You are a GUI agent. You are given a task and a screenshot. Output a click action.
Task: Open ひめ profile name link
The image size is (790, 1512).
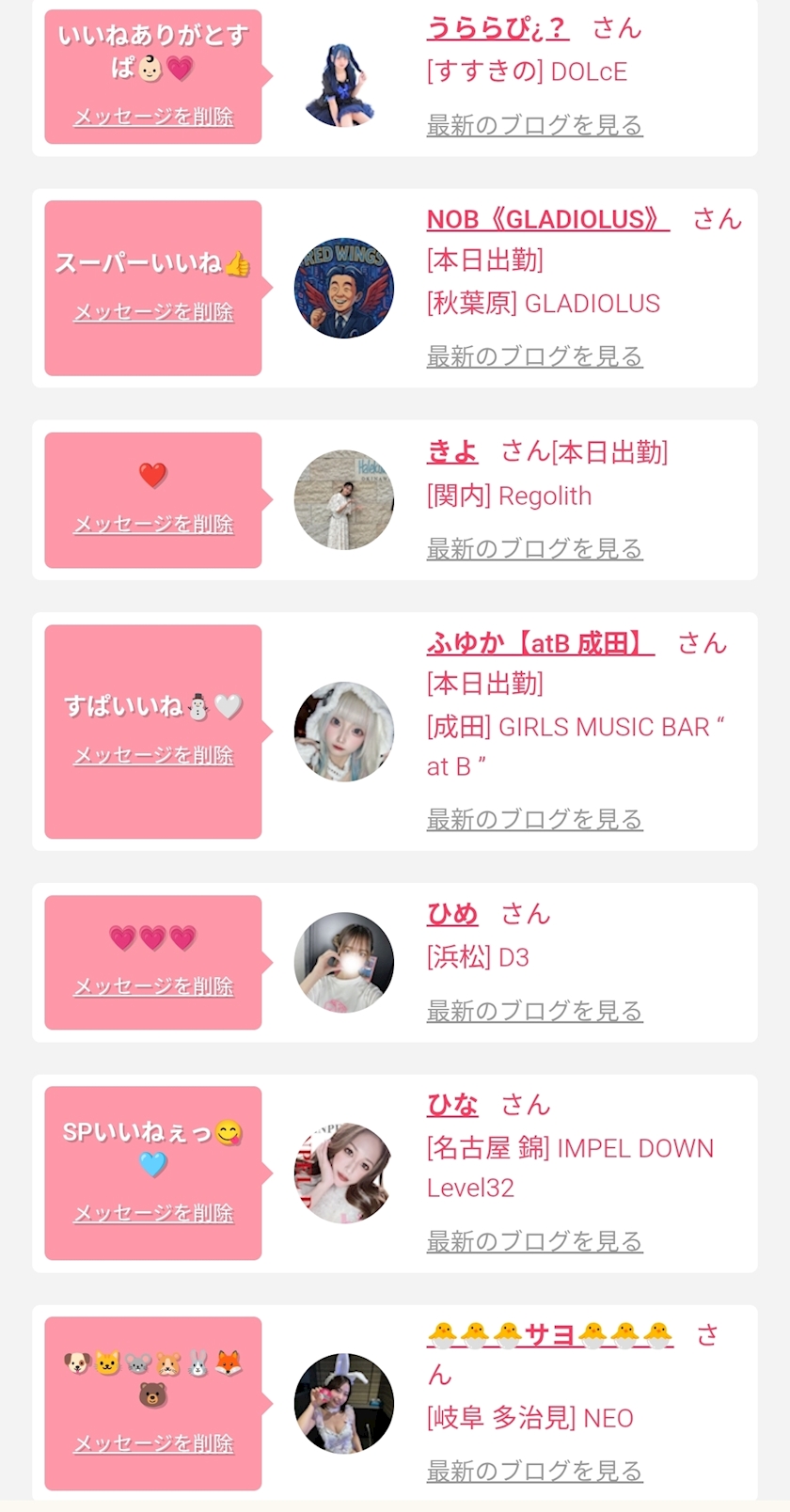click(452, 914)
